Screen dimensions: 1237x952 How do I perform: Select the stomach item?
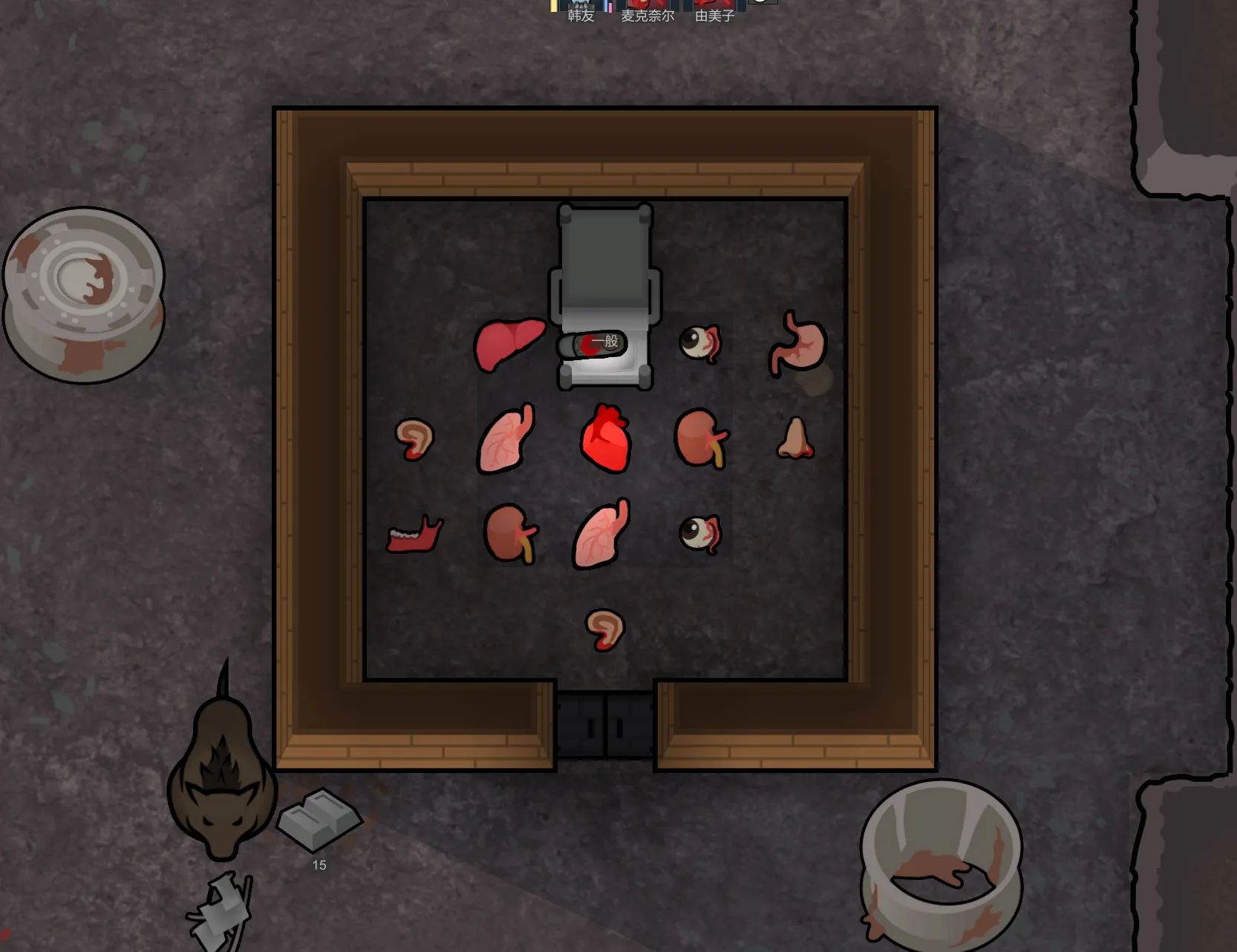click(799, 343)
